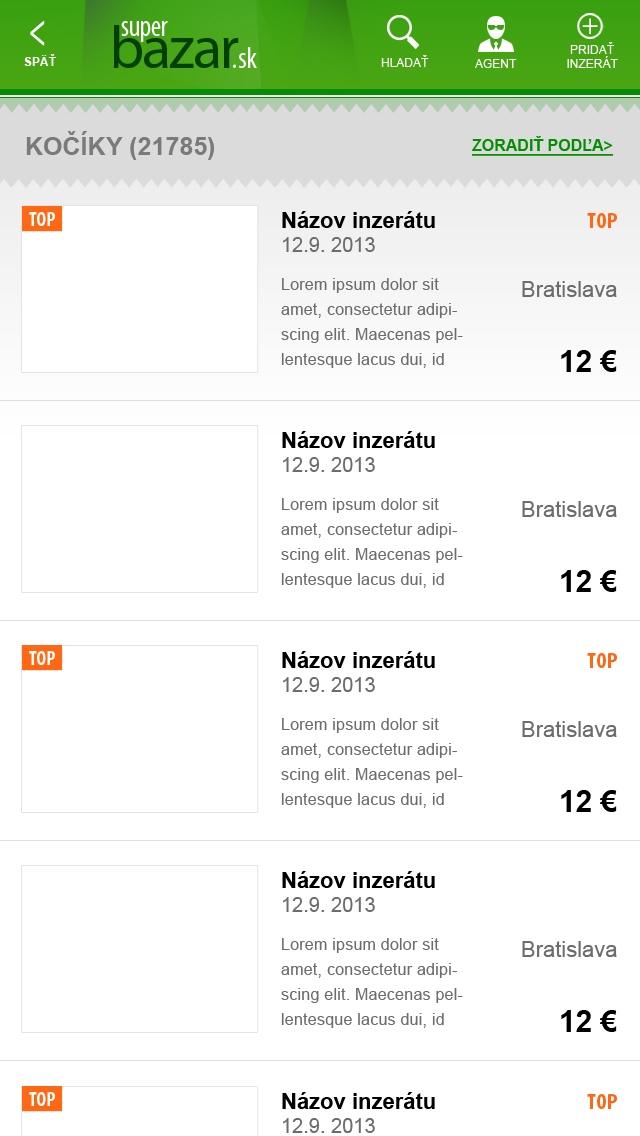Open the Agent section
This screenshot has width=640, height=1136.
coord(495,43)
